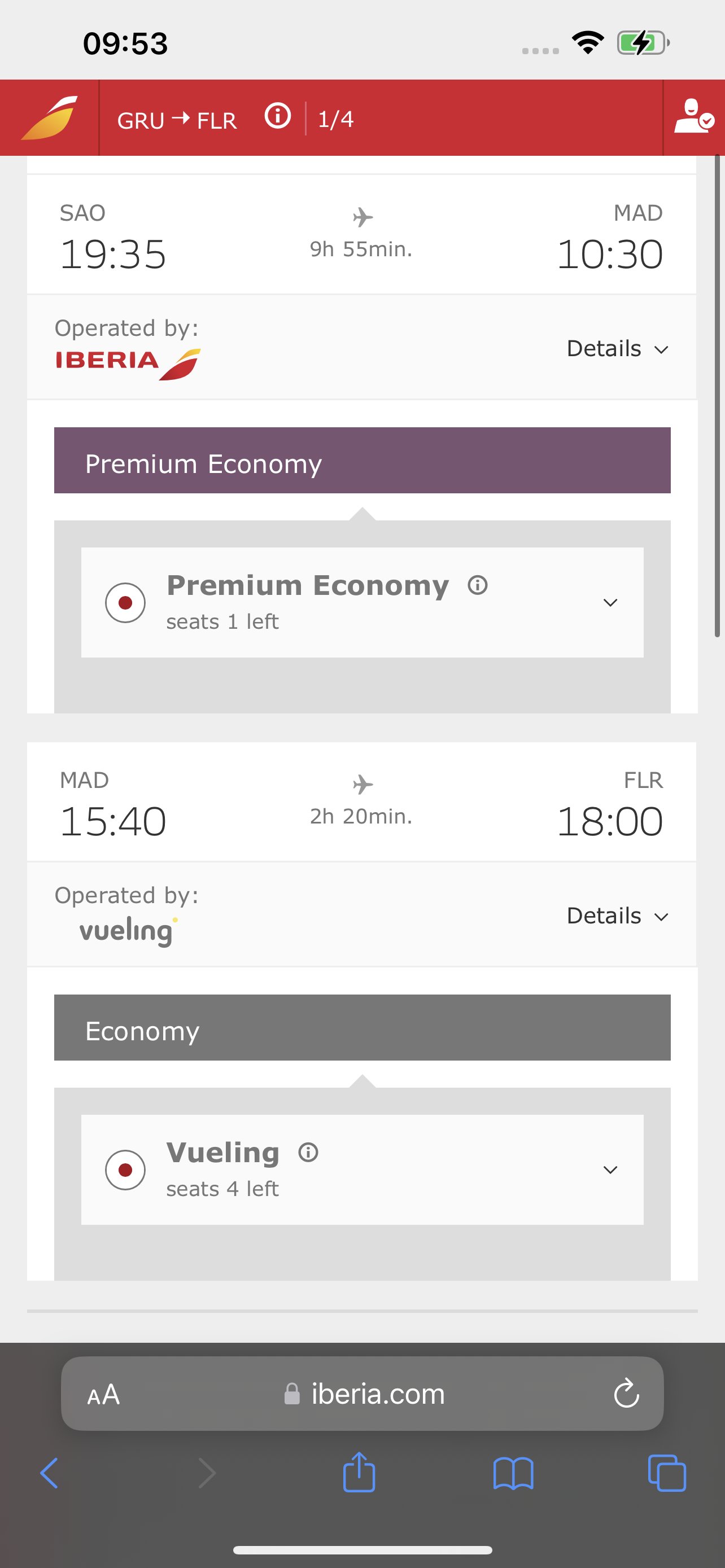Open the AA reader settings in Safari
Screen dimensions: 725x1568
pyautogui.click(x=103, y=1395)
